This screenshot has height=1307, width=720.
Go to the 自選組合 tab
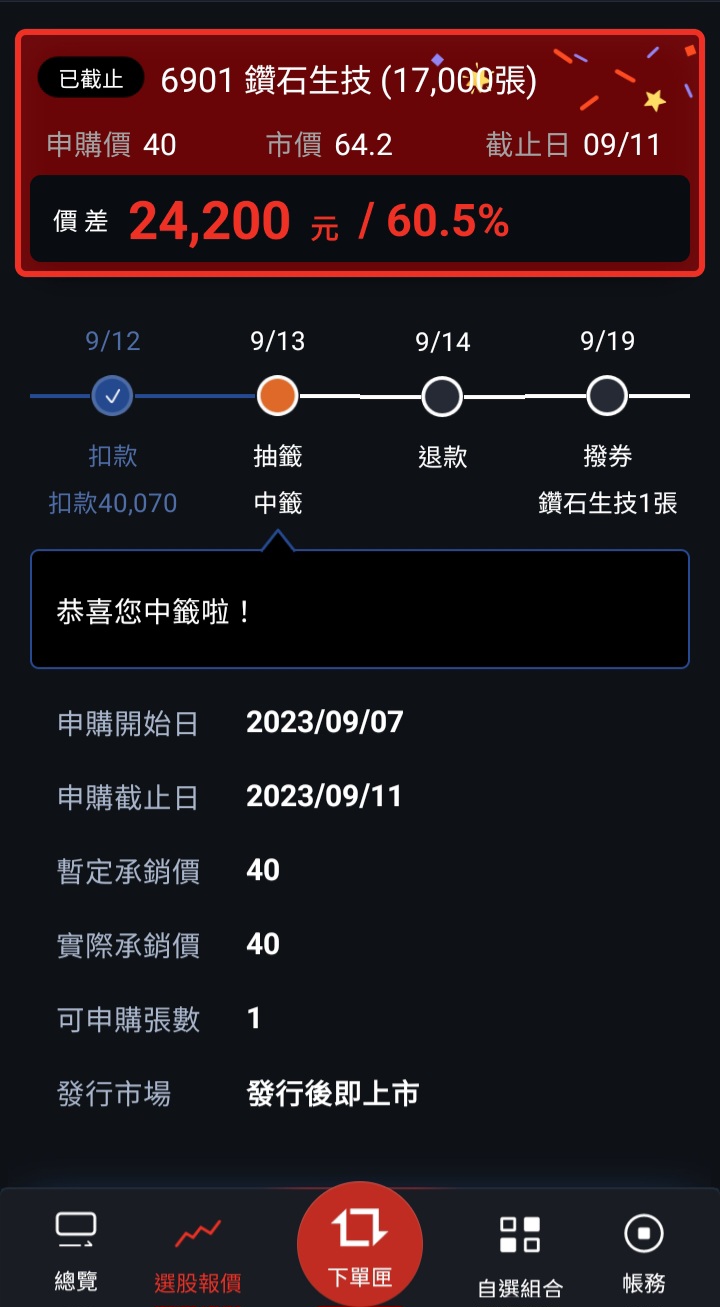coord(520,1252)
